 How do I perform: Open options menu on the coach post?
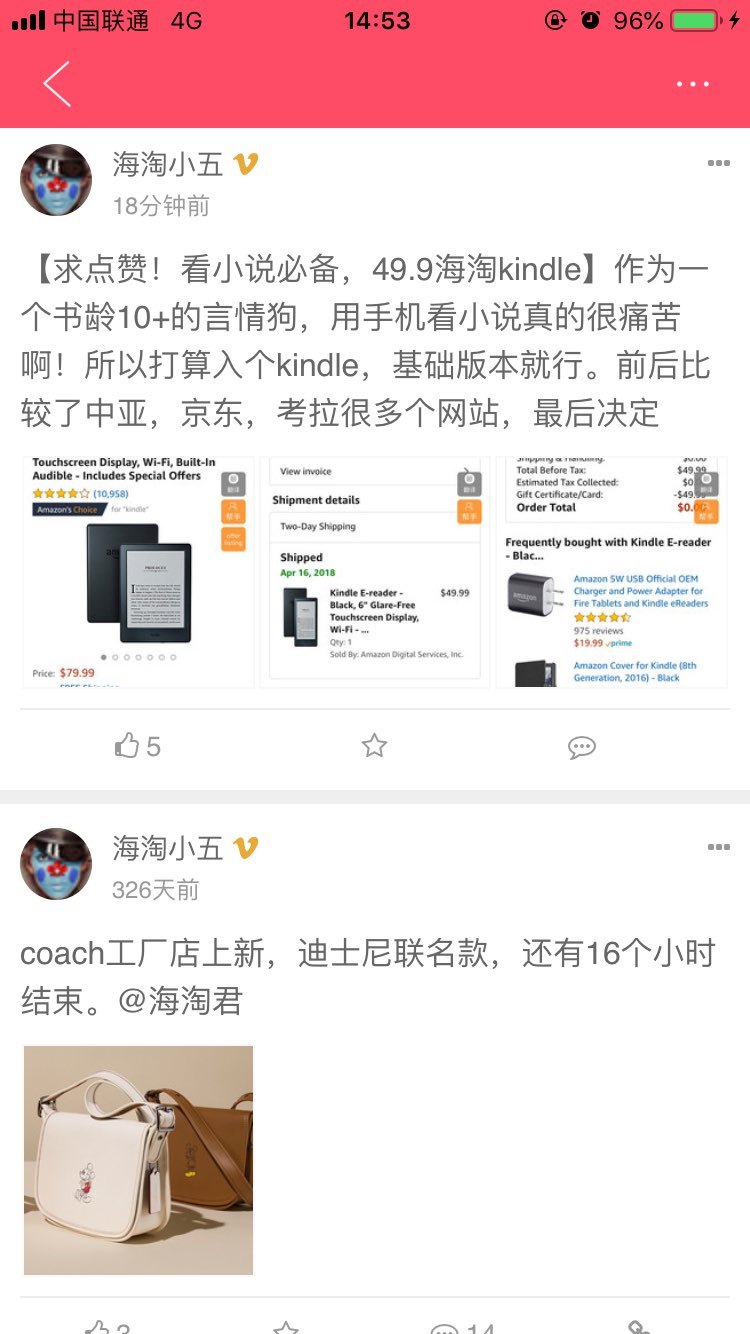coord(718,847)
